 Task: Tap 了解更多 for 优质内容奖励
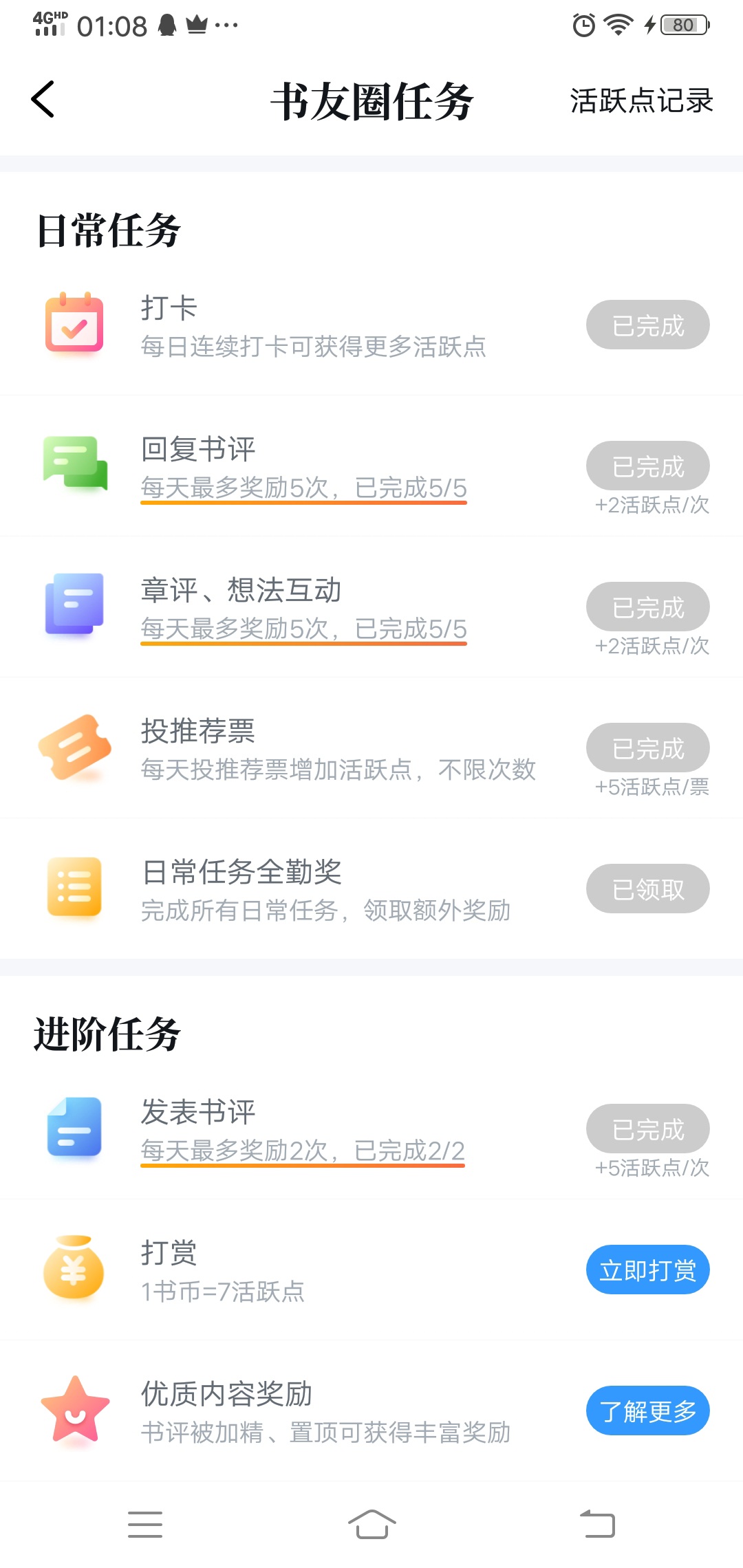[x=648, y=1411]
